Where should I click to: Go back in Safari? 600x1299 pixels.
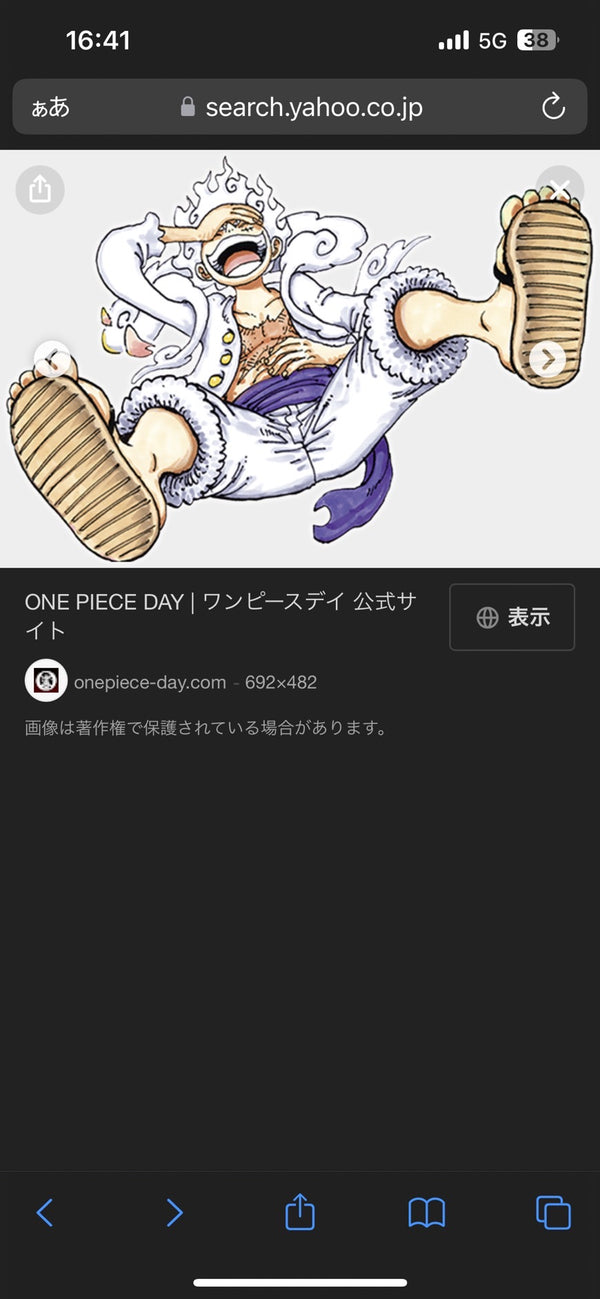click(x=45, y=1213)
